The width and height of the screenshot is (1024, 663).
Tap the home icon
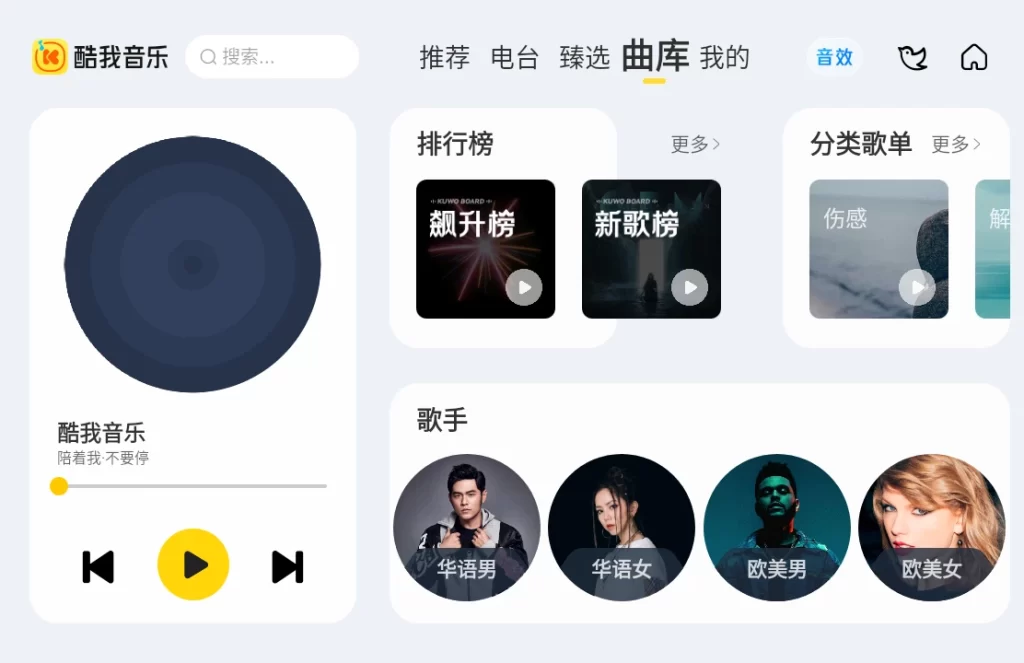click(973, 58)
